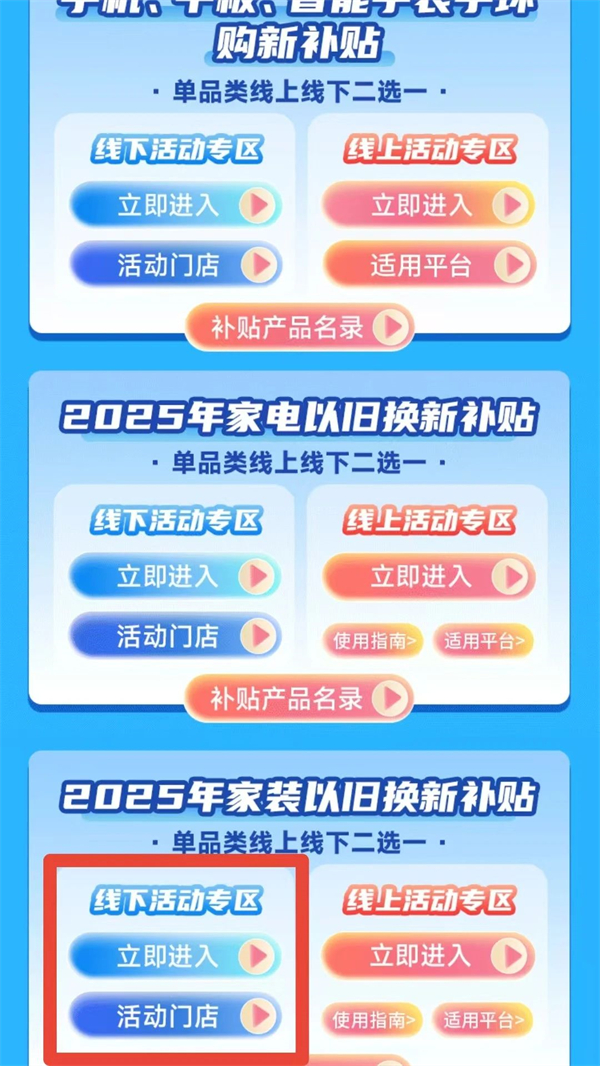Tap 立即进入 in 家电 线下活动专区

[x=175, y=576]
